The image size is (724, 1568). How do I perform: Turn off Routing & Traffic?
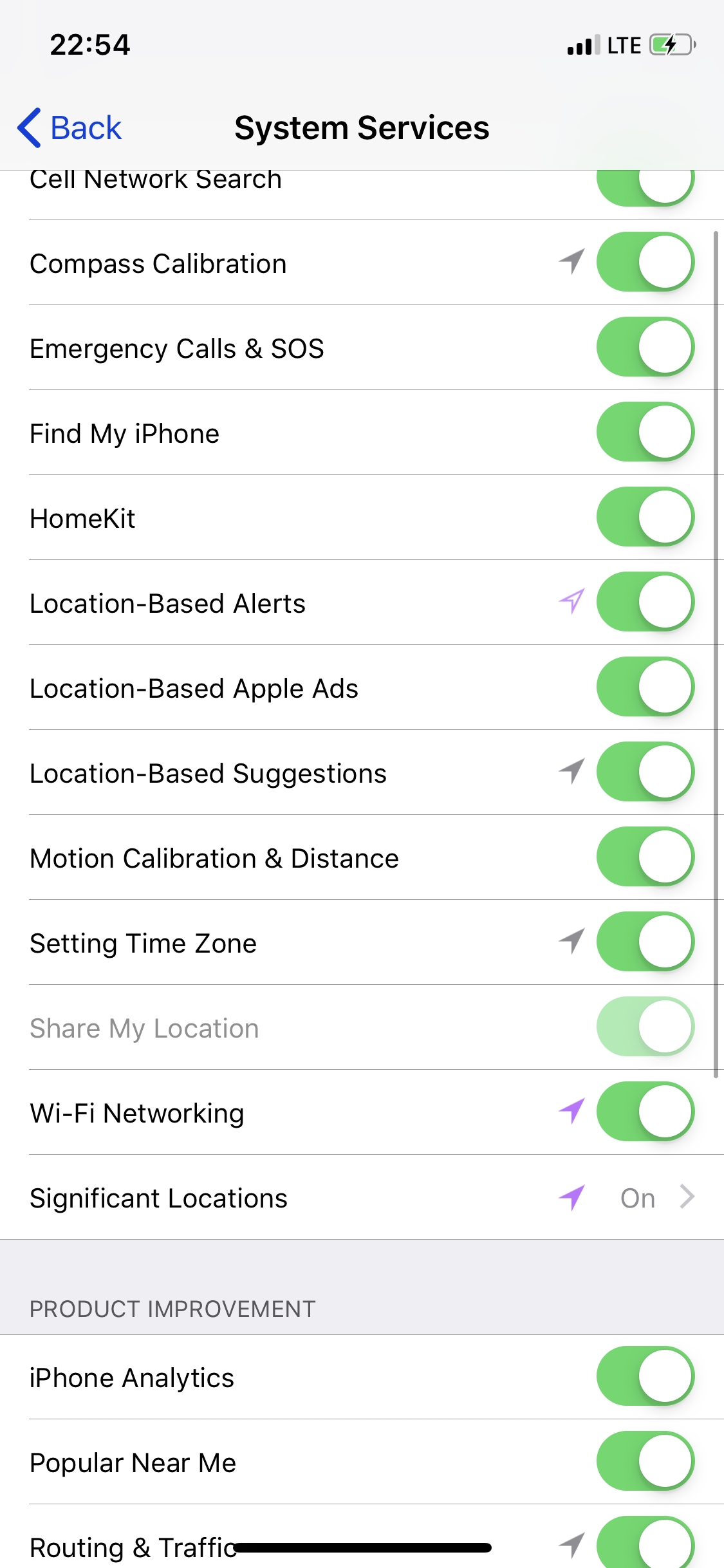click(x=645, y=1544)
